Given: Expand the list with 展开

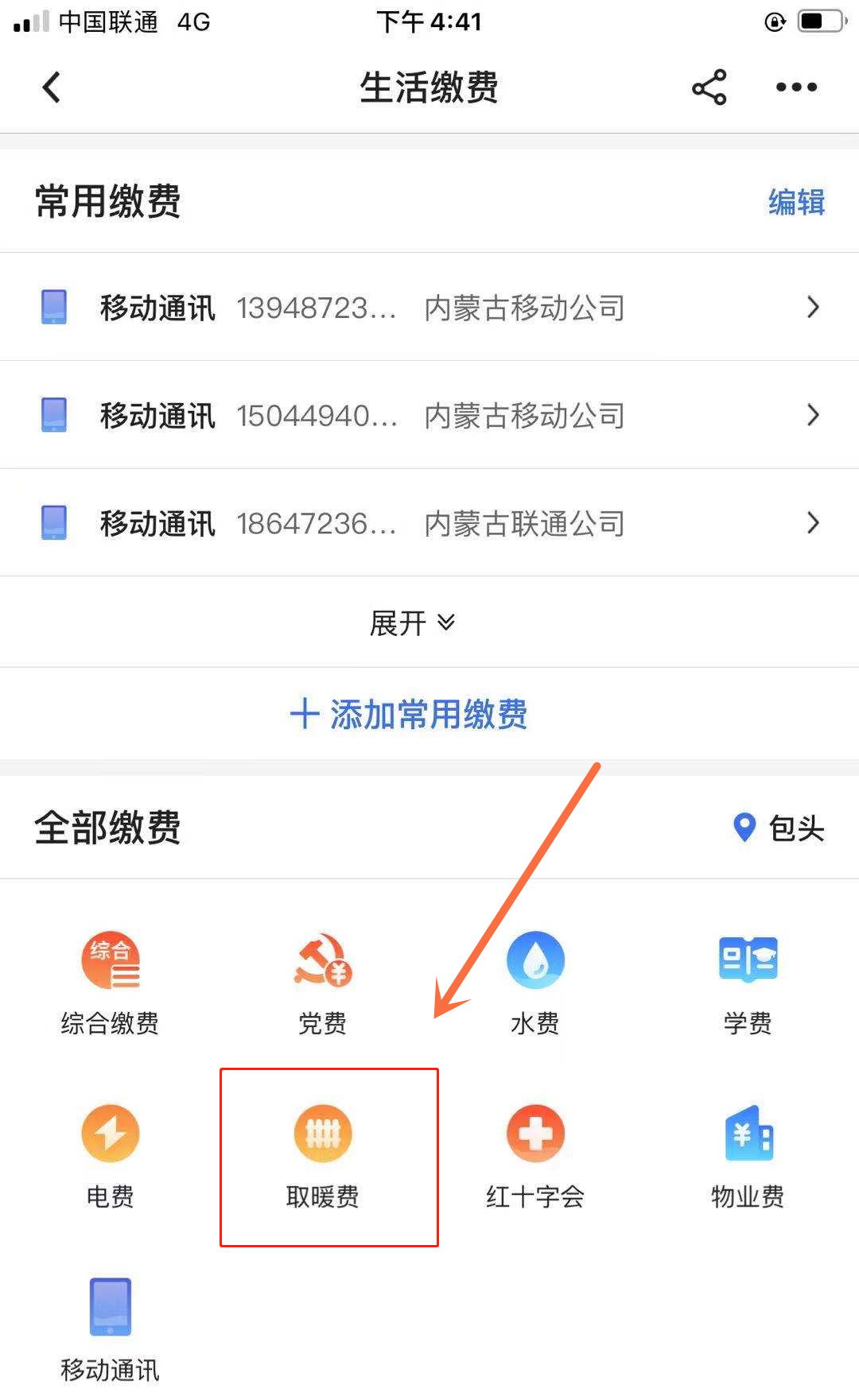Looking at the screenshot, I should (412, 623).
